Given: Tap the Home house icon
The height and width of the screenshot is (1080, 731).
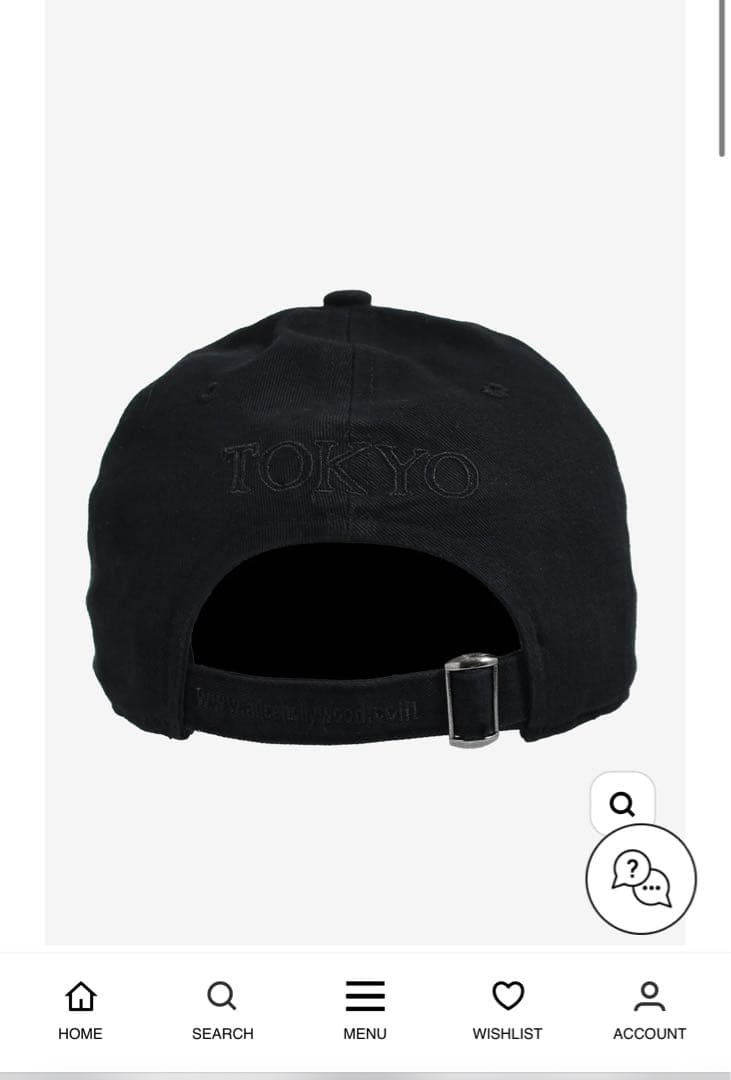Looking at the screenshot, I should point(80,996).
